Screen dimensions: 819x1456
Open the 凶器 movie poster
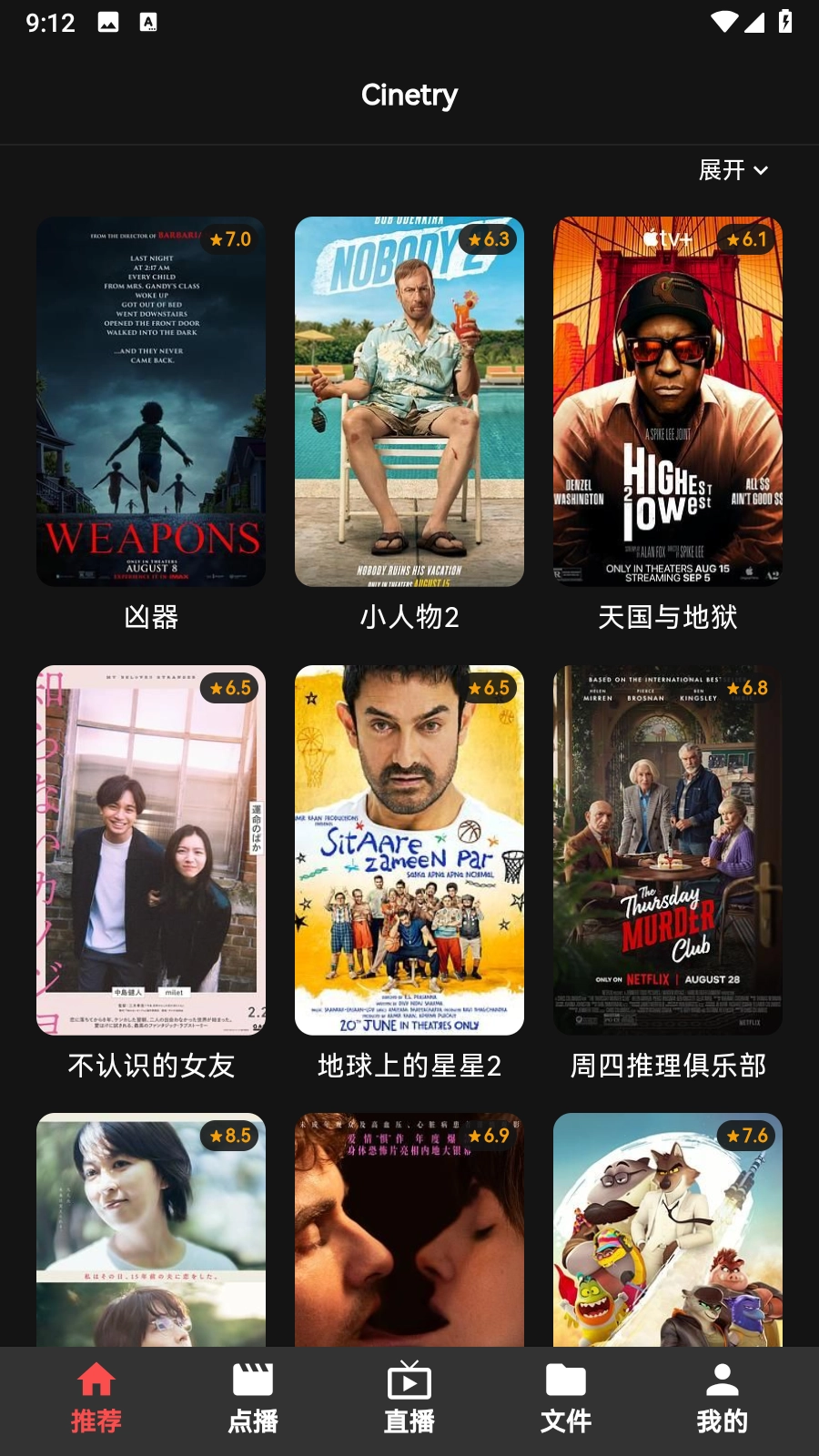(x=151, y=401)
